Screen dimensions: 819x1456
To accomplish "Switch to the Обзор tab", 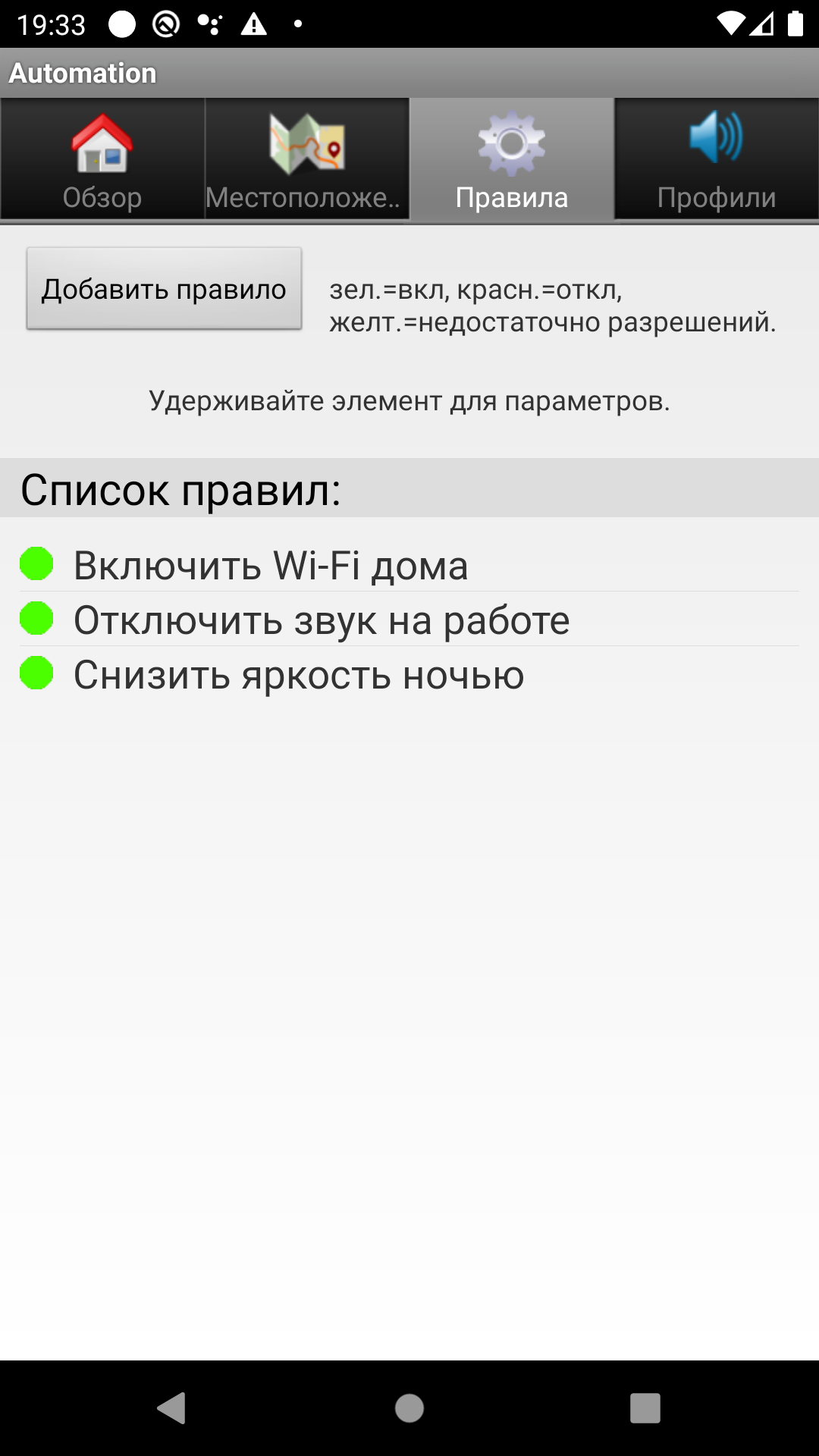I will pos(102,160).
